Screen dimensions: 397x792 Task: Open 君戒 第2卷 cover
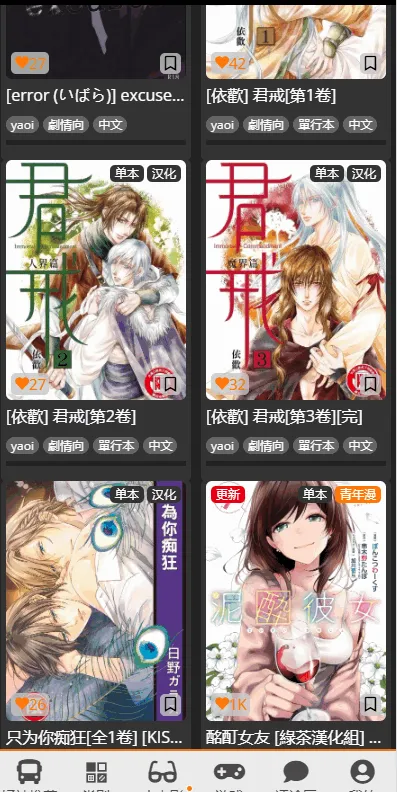(x=96, y=280)
